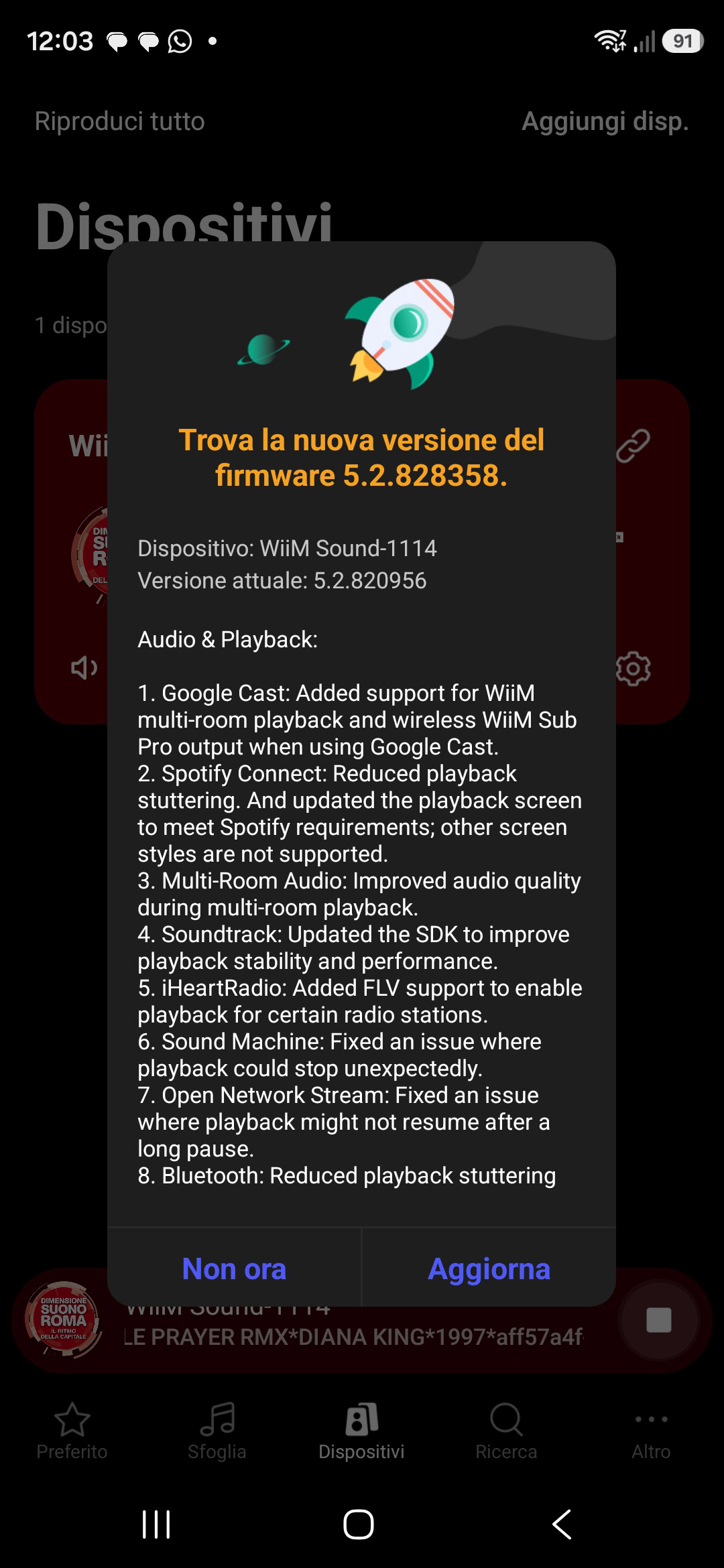Start the firmware update with Aggiorna
724x1568 pixels.
point(489,1268)
